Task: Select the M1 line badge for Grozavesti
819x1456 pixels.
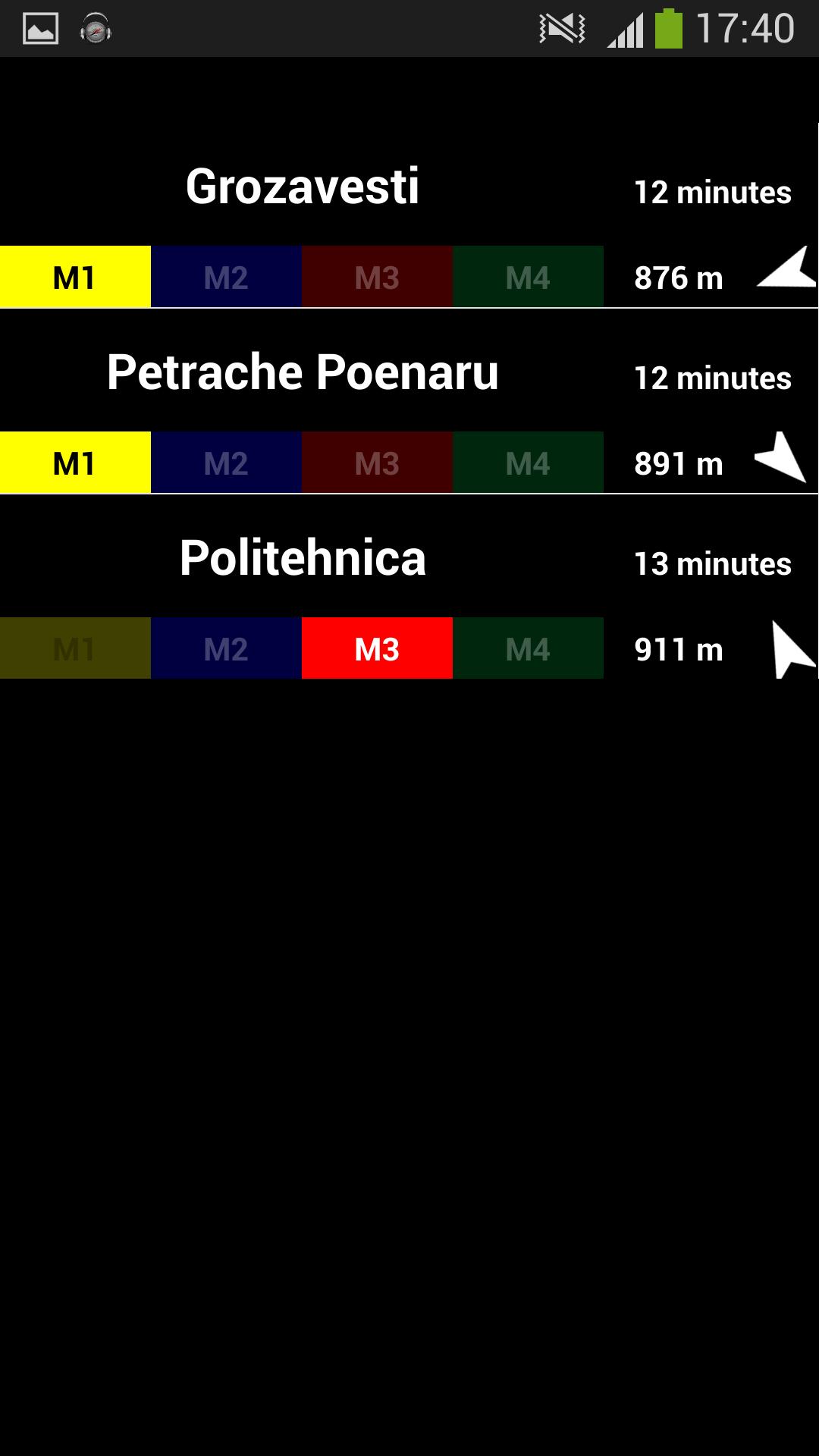Action: (75, 276)
